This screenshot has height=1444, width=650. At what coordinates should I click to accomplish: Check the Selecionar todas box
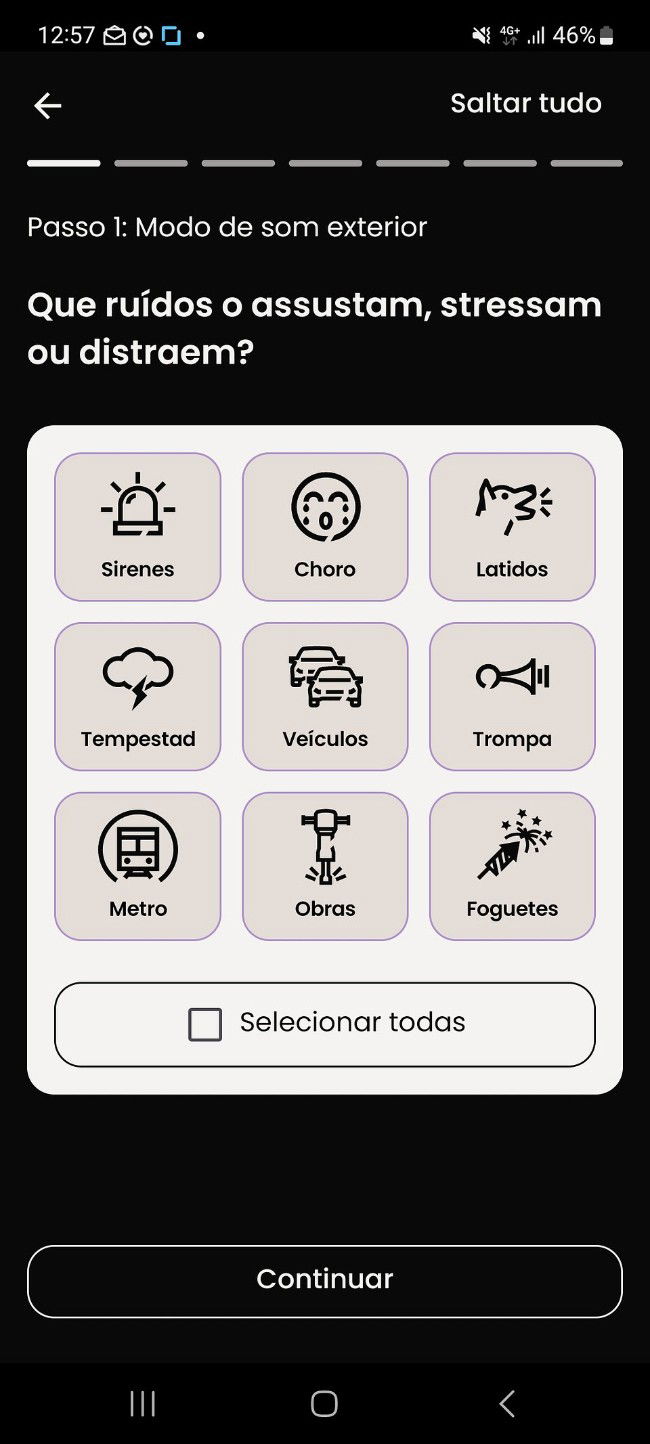click(x=206, y=1024)
